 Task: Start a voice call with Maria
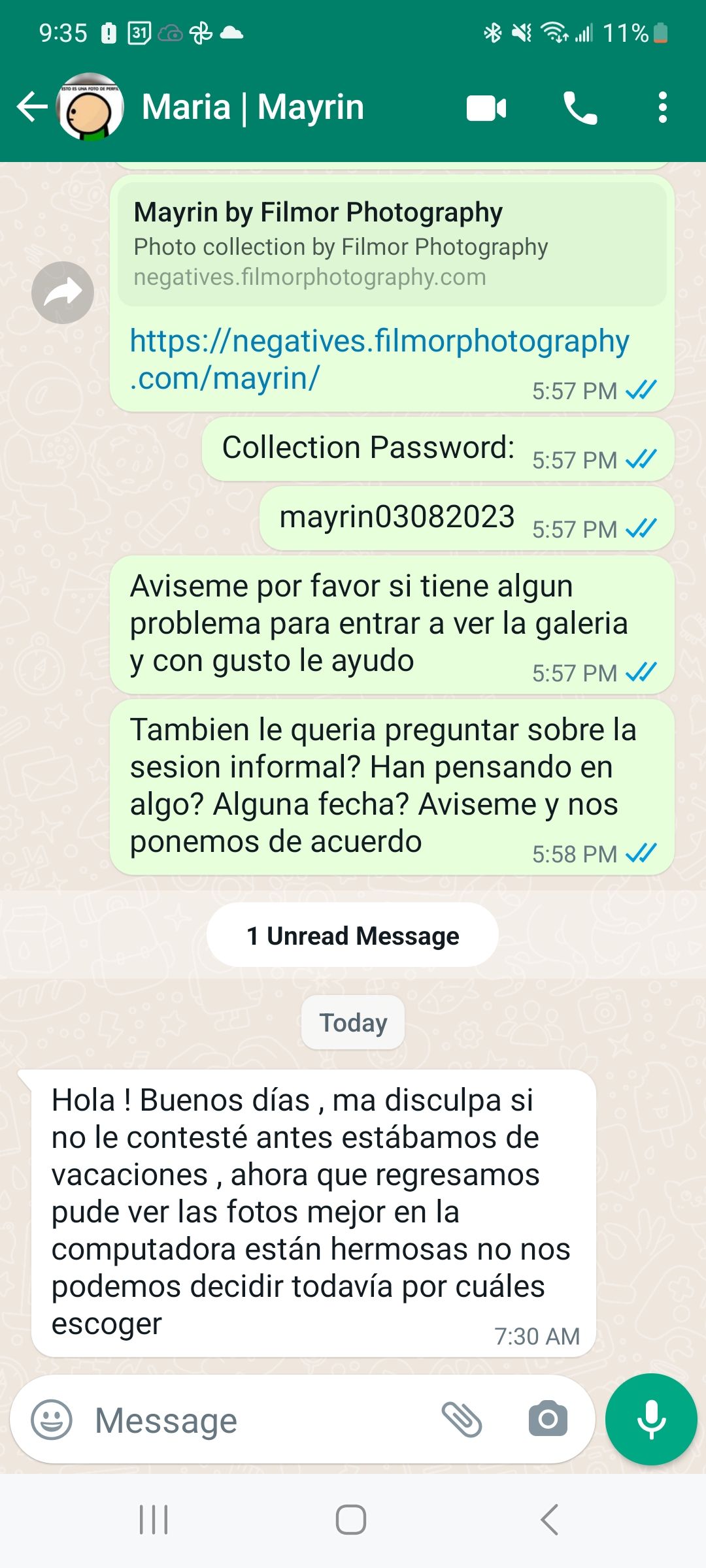(x=580, y=108)
